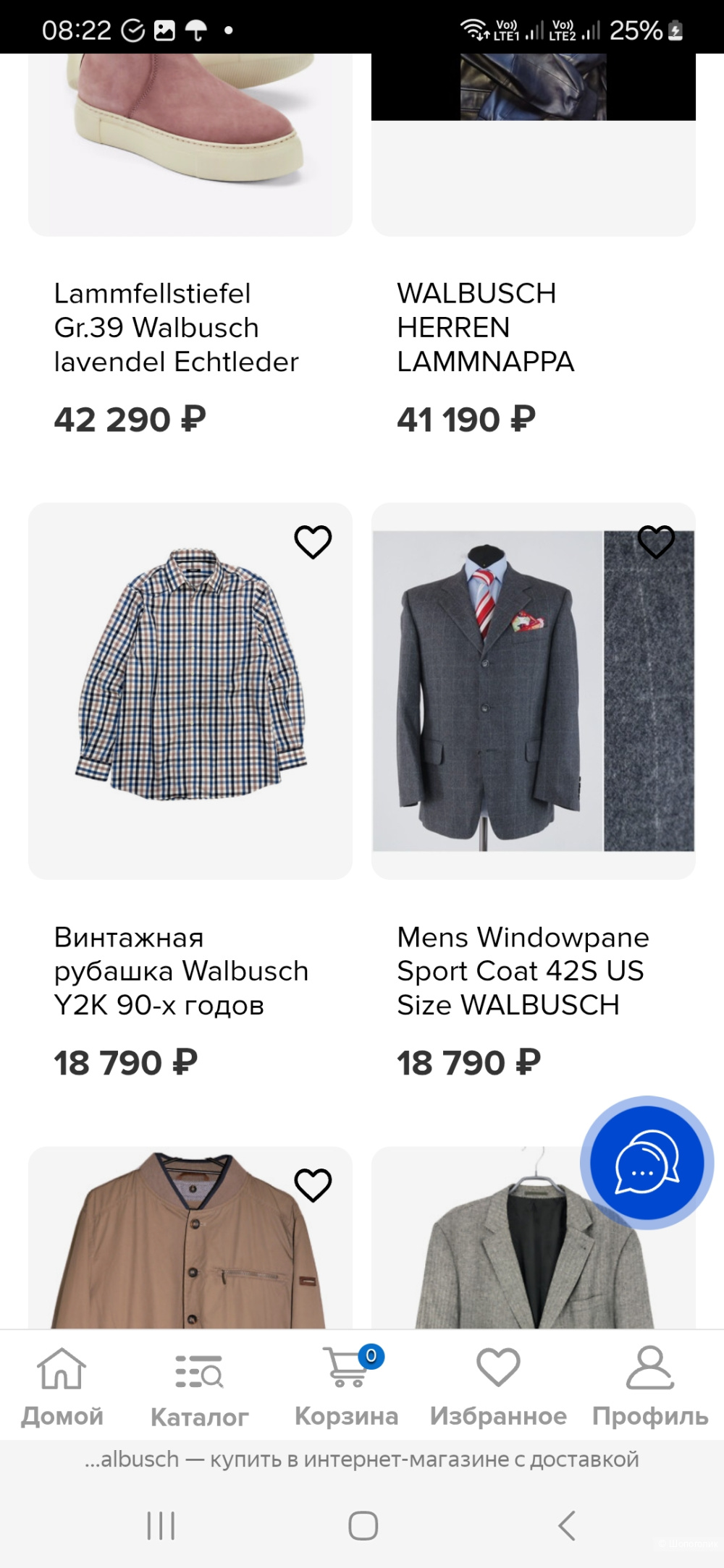Open the Lammfellstiefel Gr.39 Walbusch product
Screen dimensions: 724x1568
(177, 328)
